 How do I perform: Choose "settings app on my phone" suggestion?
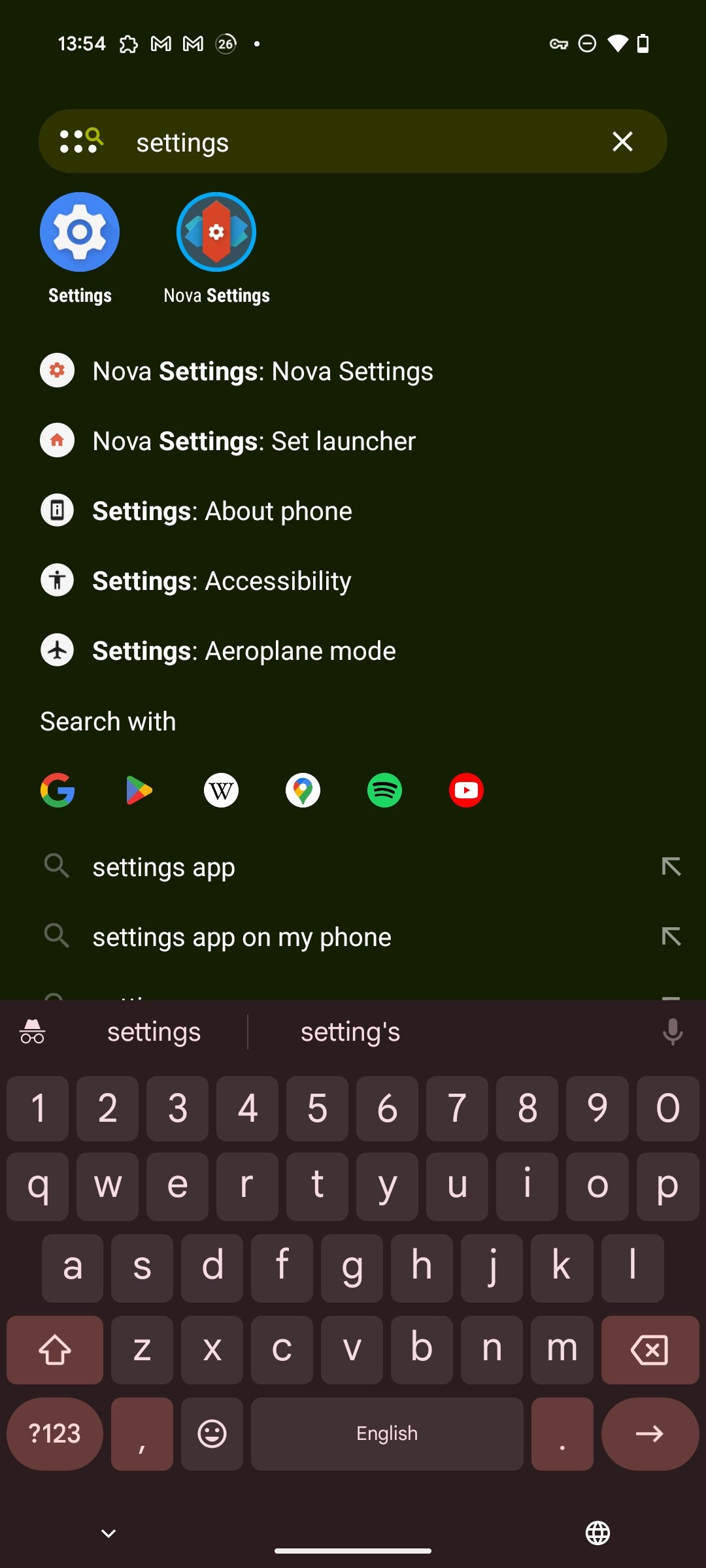(242, 937)
